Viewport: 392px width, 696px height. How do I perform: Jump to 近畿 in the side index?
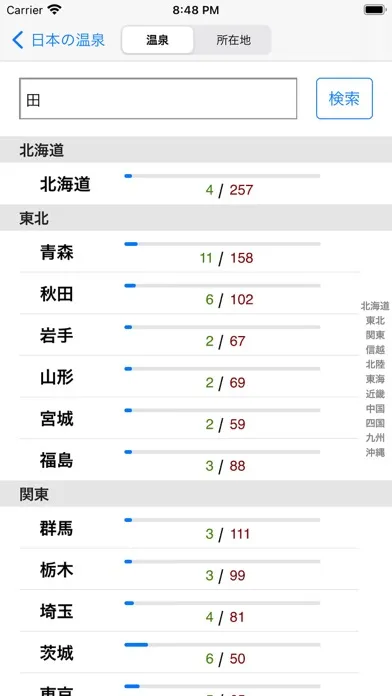click(375, 394)
